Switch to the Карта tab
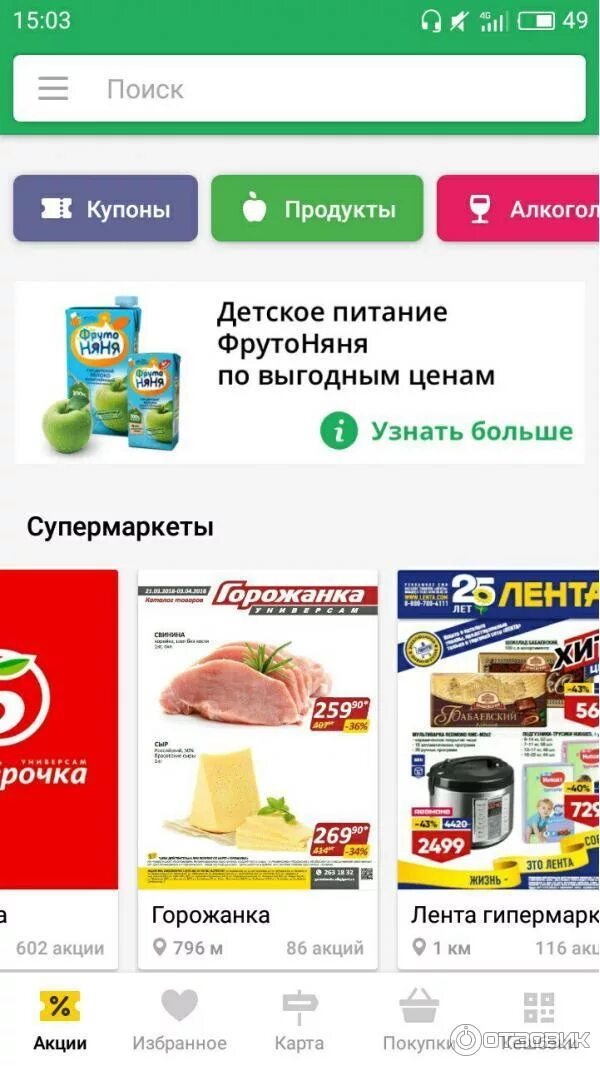The width and height of the screenshot is (600, 1066). pyautogui.click(x=299, y=1020)
